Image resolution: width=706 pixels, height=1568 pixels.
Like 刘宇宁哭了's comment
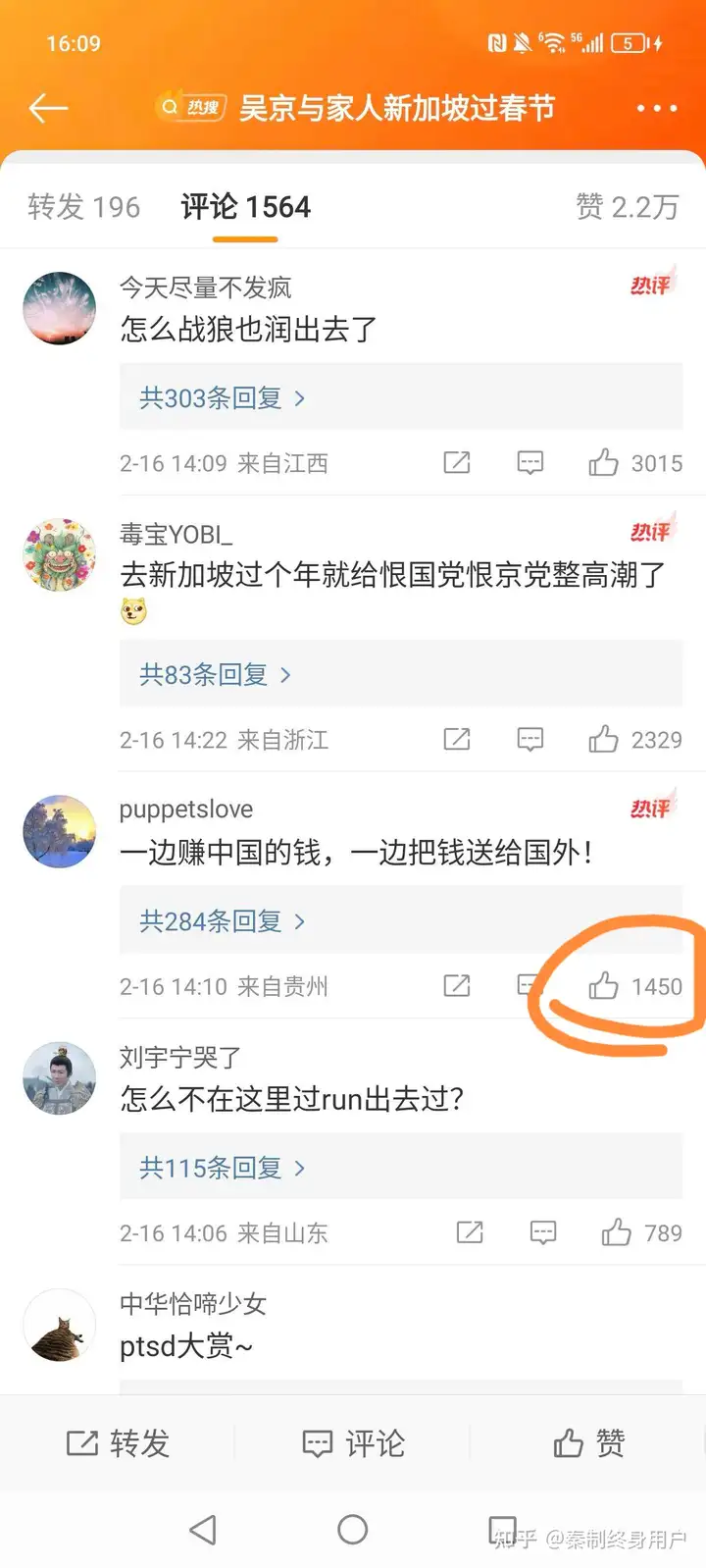641,1232
